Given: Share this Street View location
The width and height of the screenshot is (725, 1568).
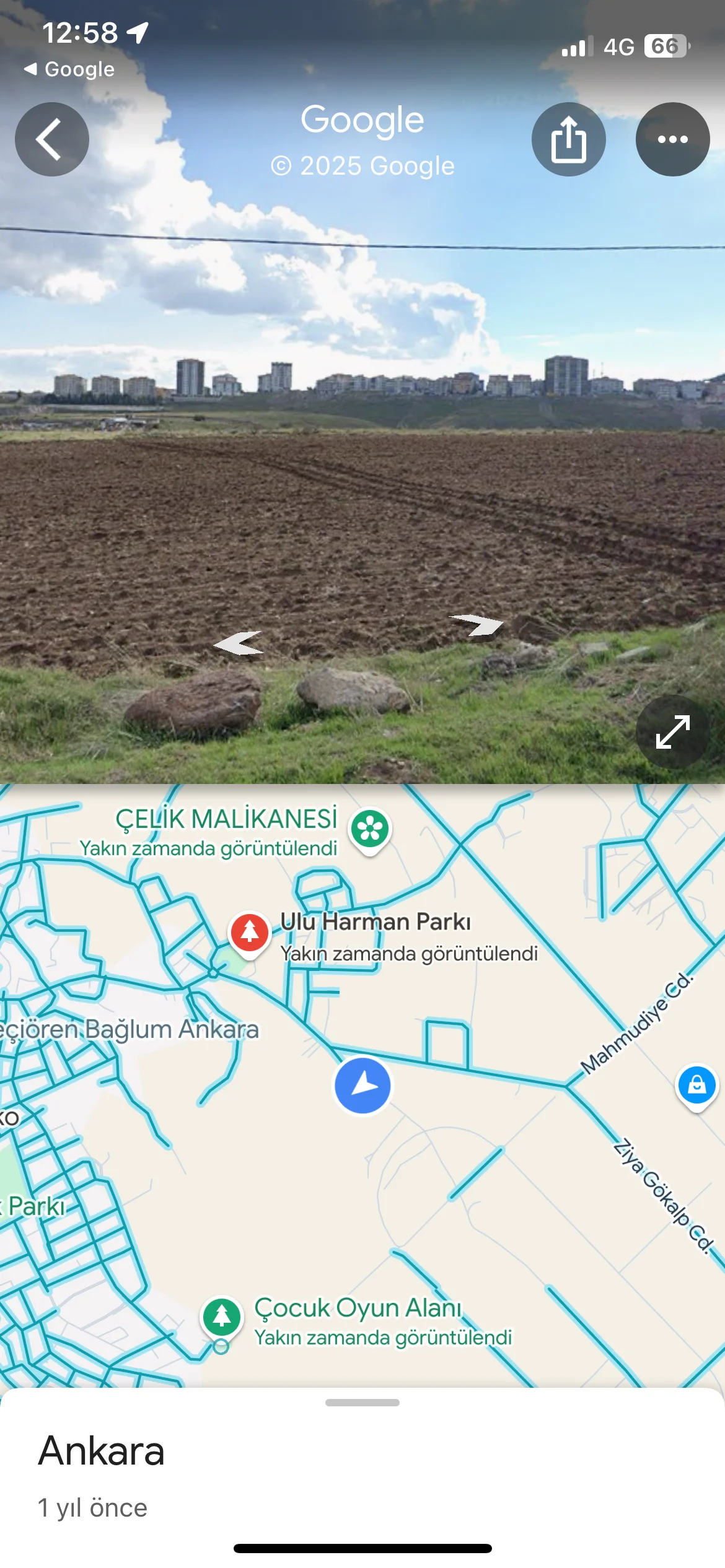Looking at the screenshot, I should coord(568,139).
